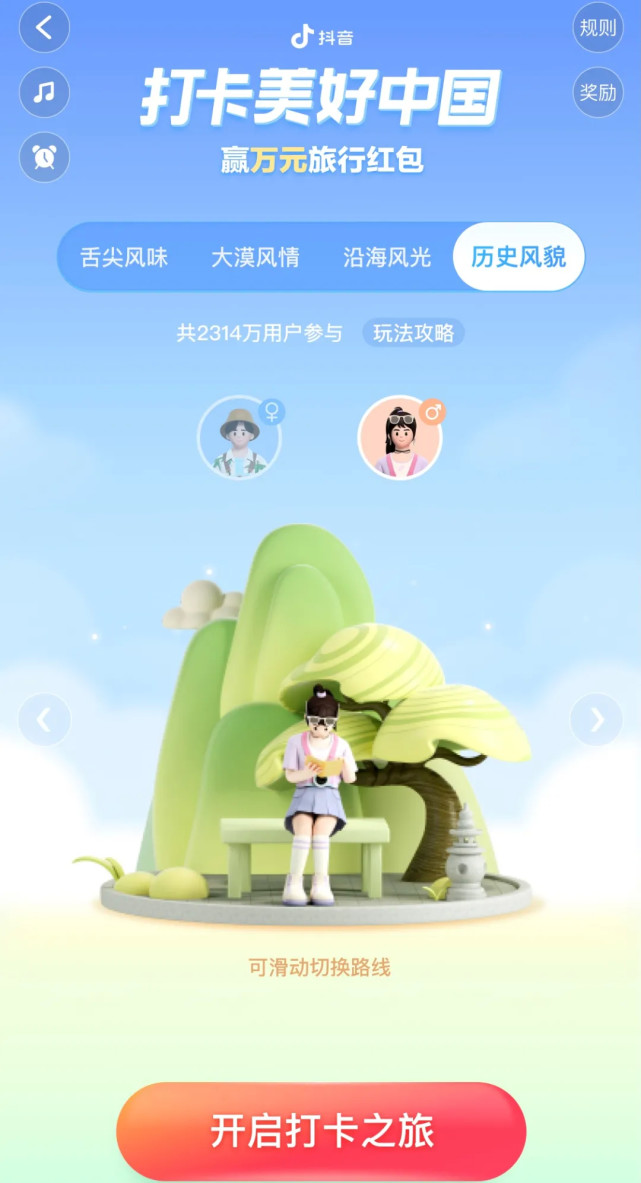Show the previous route with left arrow
This screenshot has height=1183, width=641.
point(44,720)
